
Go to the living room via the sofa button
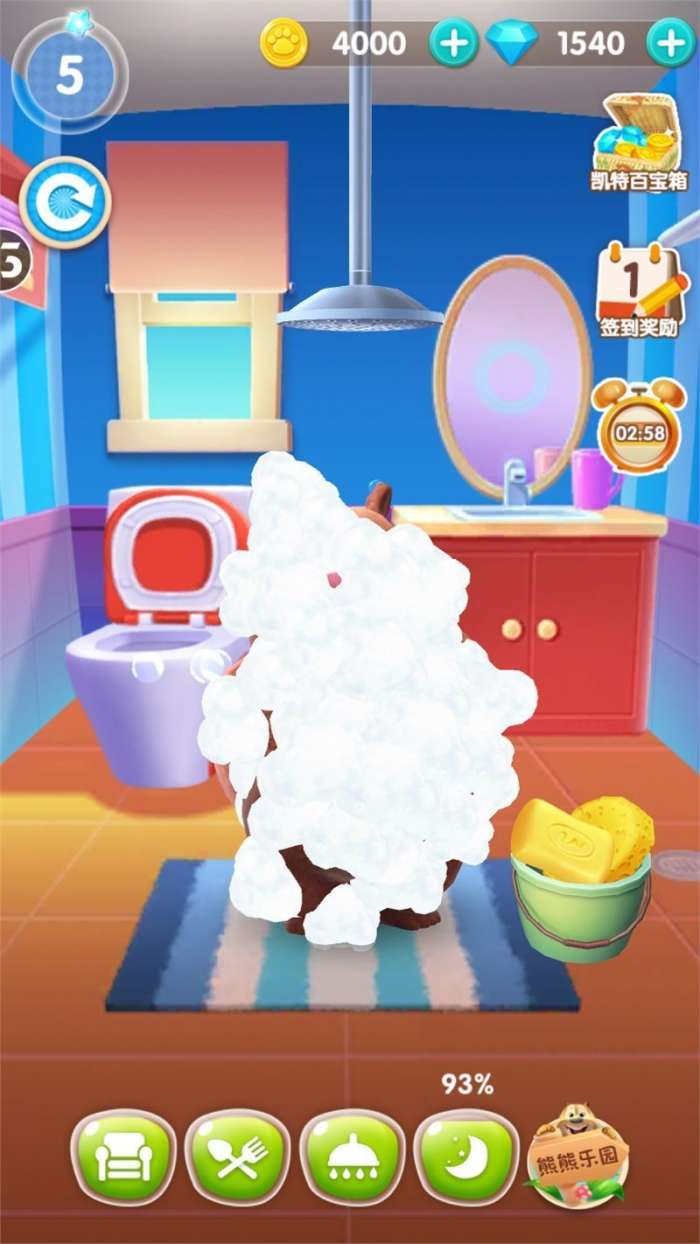tap(123, 1158)
